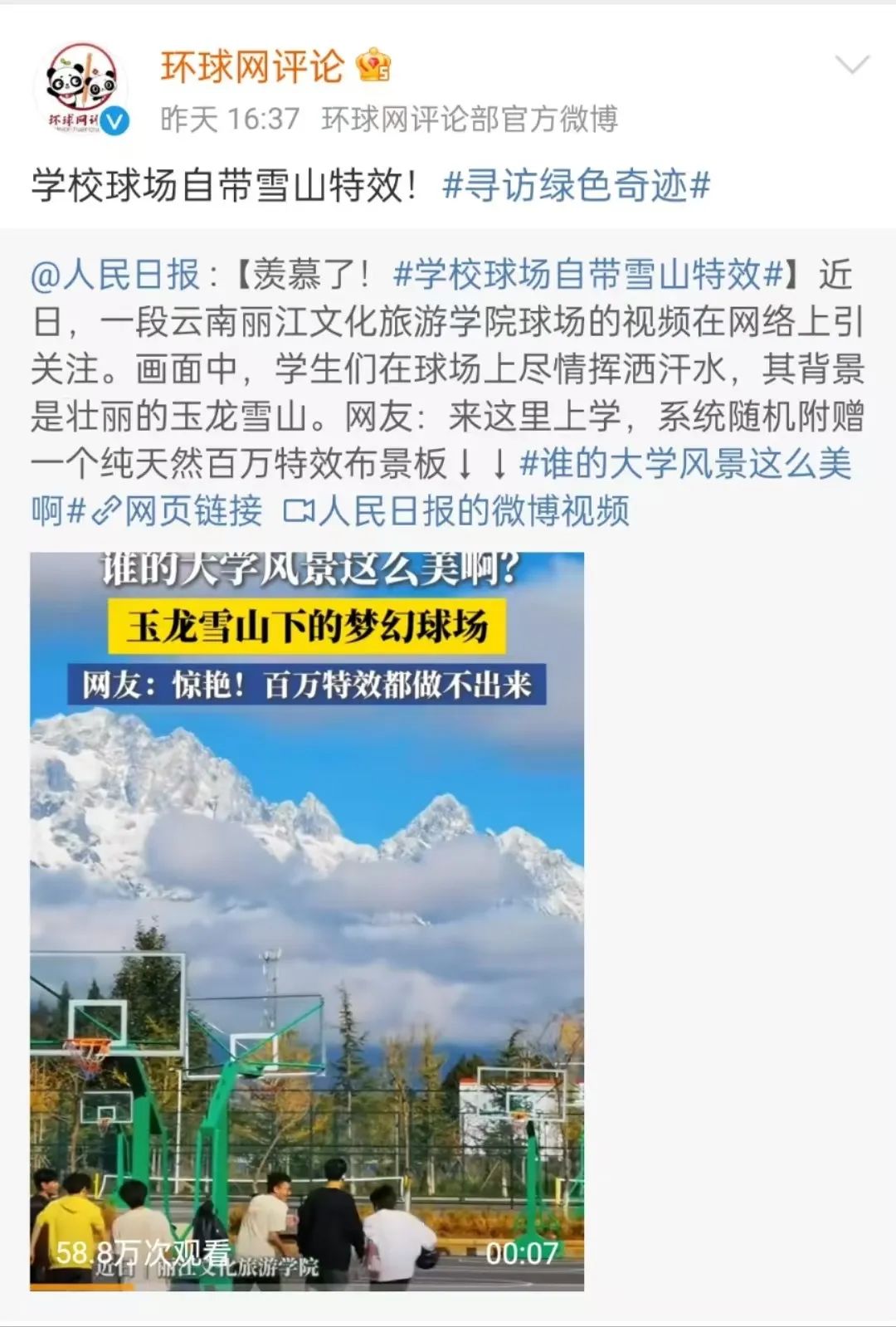Open 环球网评论 profile avatar
The width and height of the screenshot is (896, 1327).
point(81,89)
